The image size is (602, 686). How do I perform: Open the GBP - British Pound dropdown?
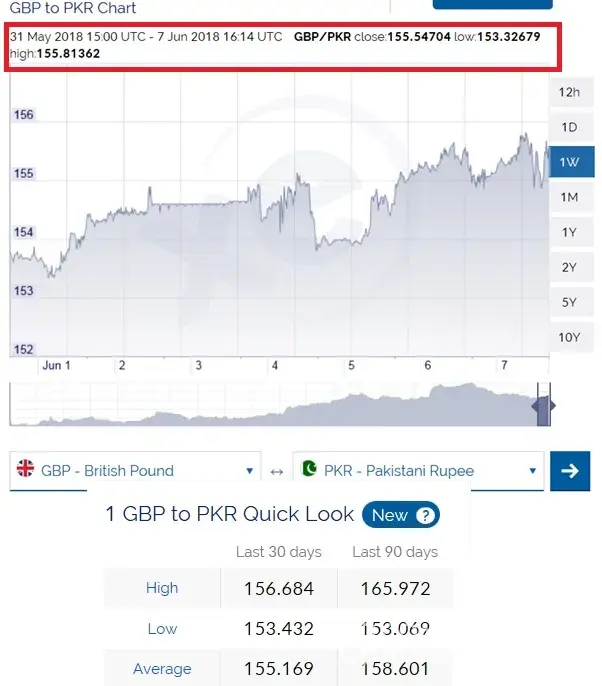point(135,471)
